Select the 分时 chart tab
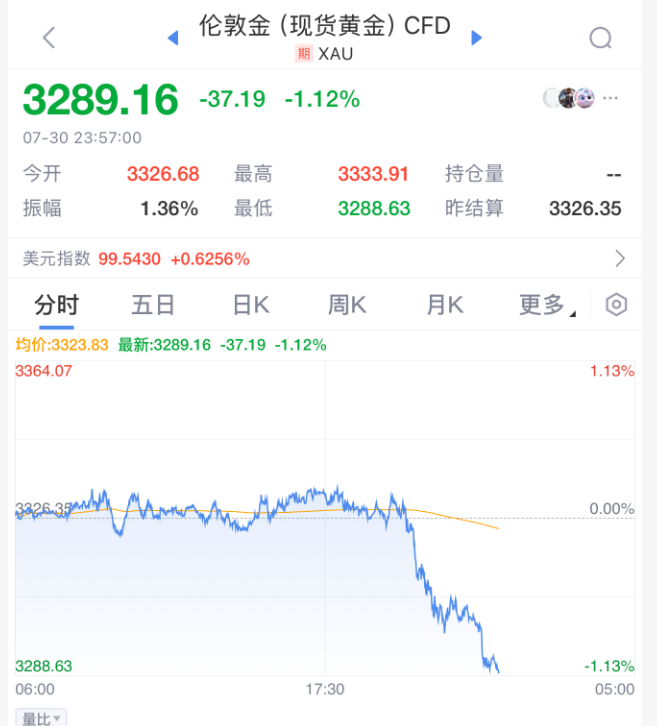This screenshot has height=726, width=657. pos(56,305)
